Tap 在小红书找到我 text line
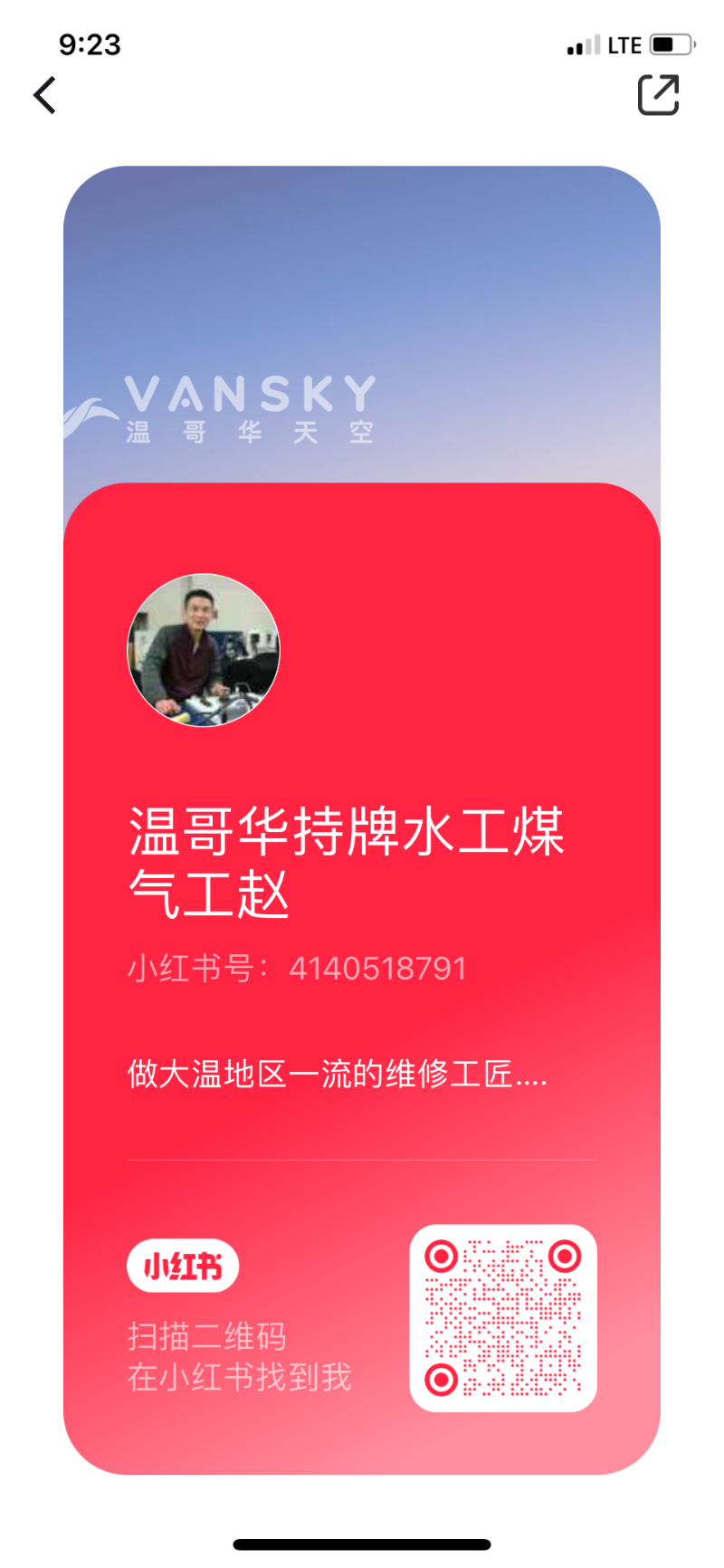Screen dimensions: 724x1568 point(238,1379)
